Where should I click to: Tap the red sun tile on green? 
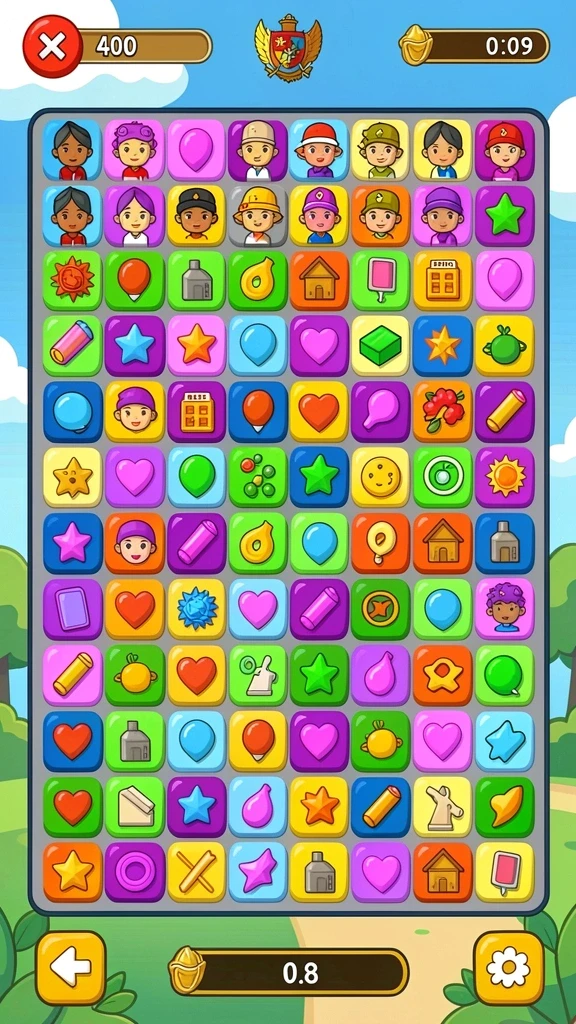tap(72, 281)
